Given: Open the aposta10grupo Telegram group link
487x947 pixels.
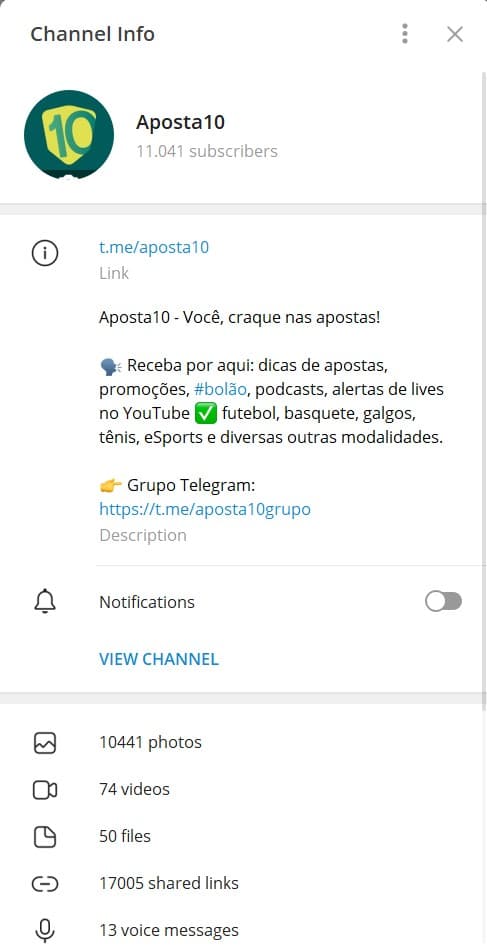Looking at the screenshot, I should pyautogui.click(x=205, y=509).
